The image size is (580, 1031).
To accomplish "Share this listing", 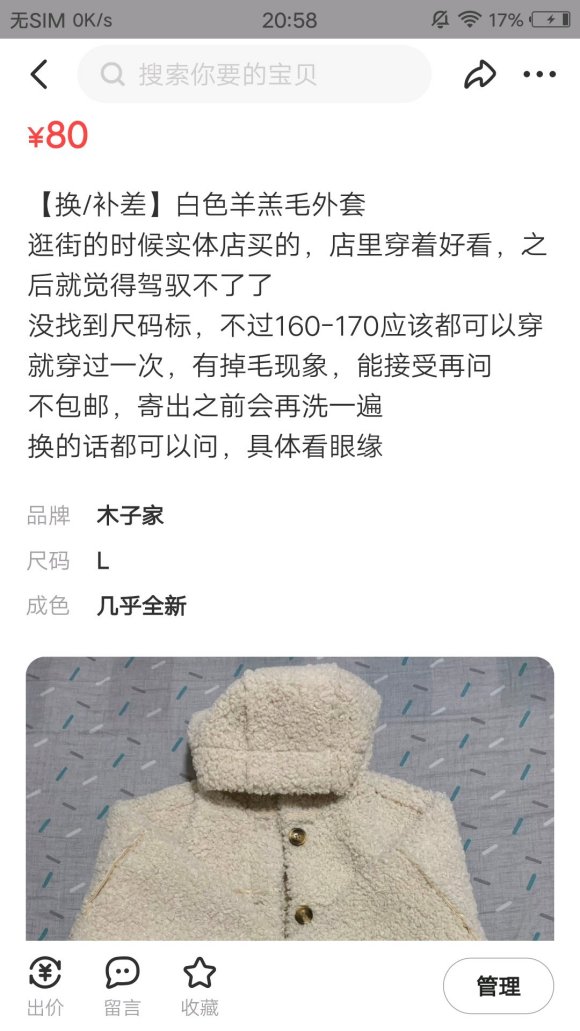I will [x=479, y=74].
